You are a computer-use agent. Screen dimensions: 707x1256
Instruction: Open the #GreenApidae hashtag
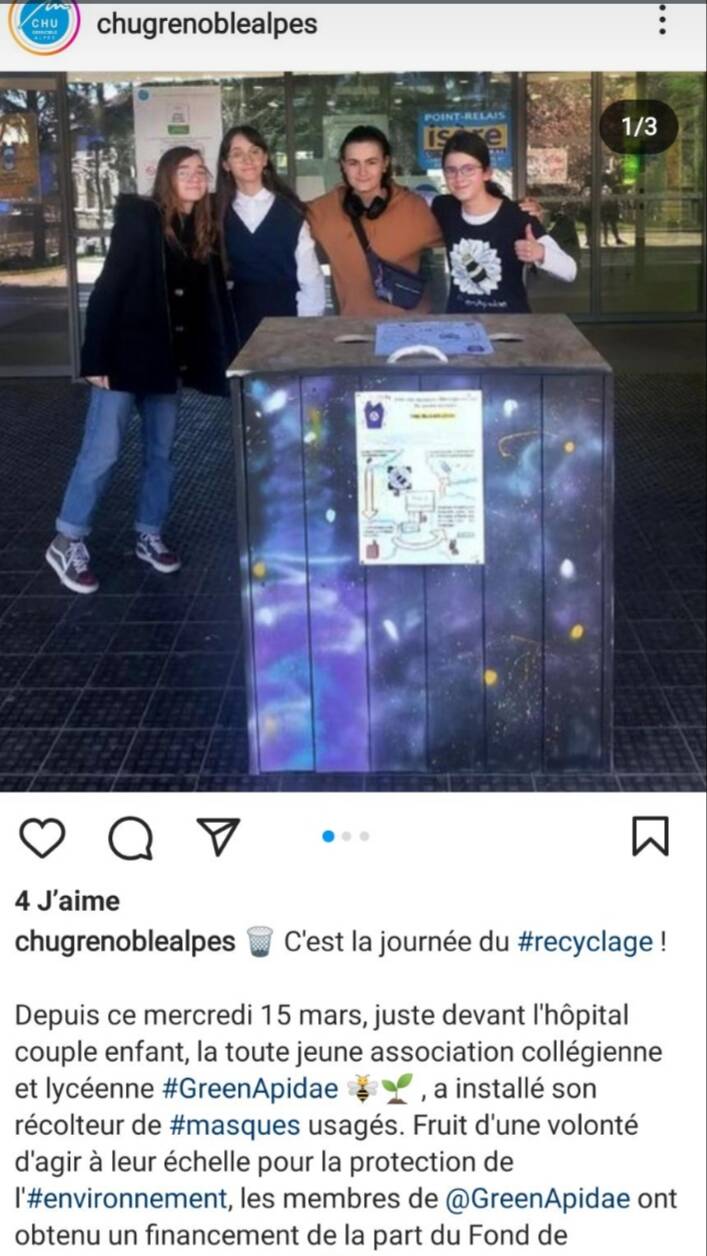click(x=251, y=1088)
